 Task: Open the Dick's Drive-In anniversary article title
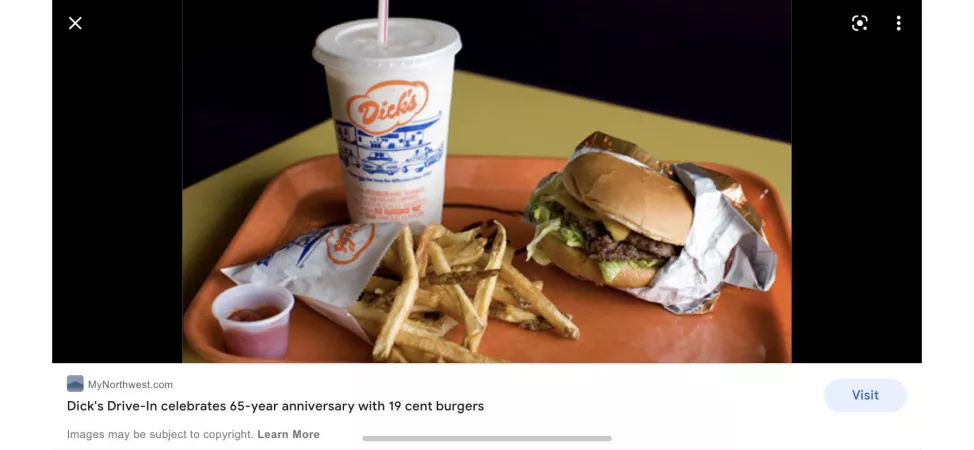[275, 406]
